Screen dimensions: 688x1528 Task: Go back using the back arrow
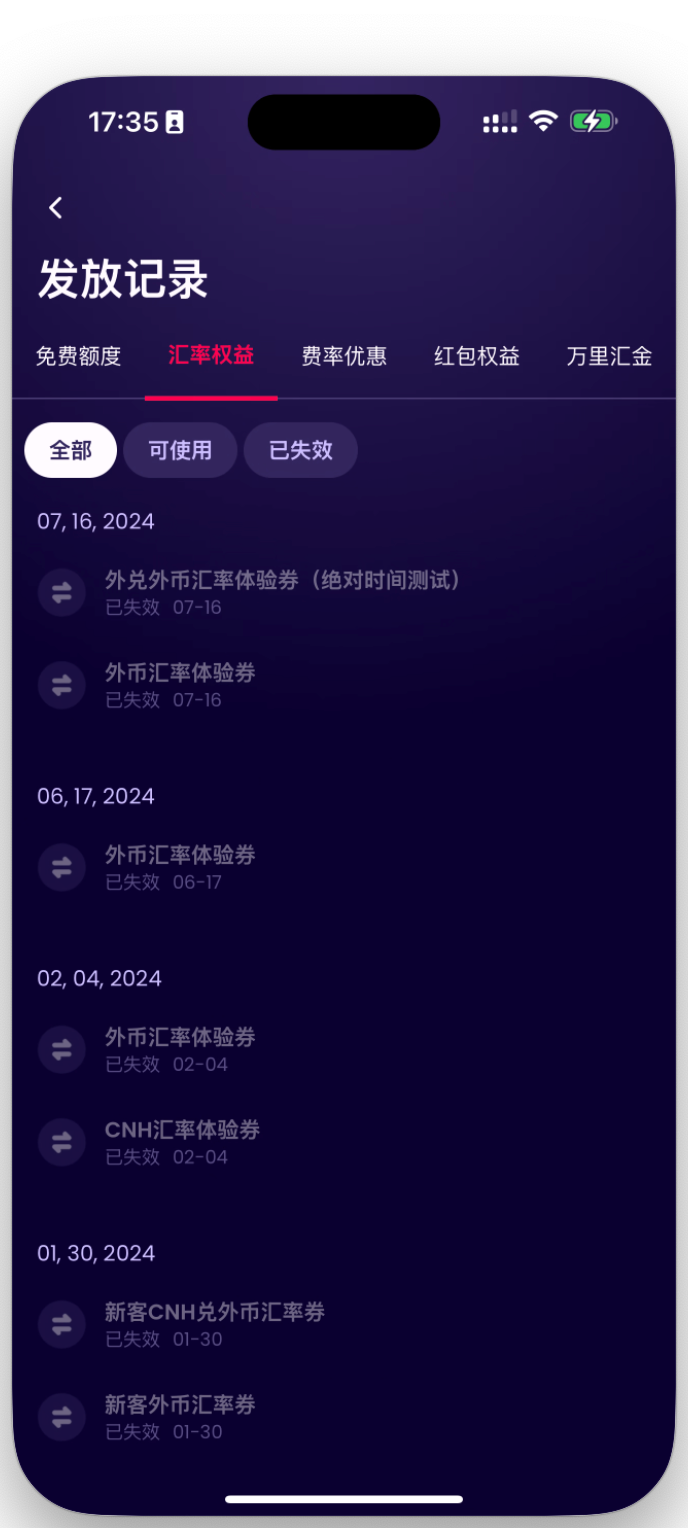(56, 208)
